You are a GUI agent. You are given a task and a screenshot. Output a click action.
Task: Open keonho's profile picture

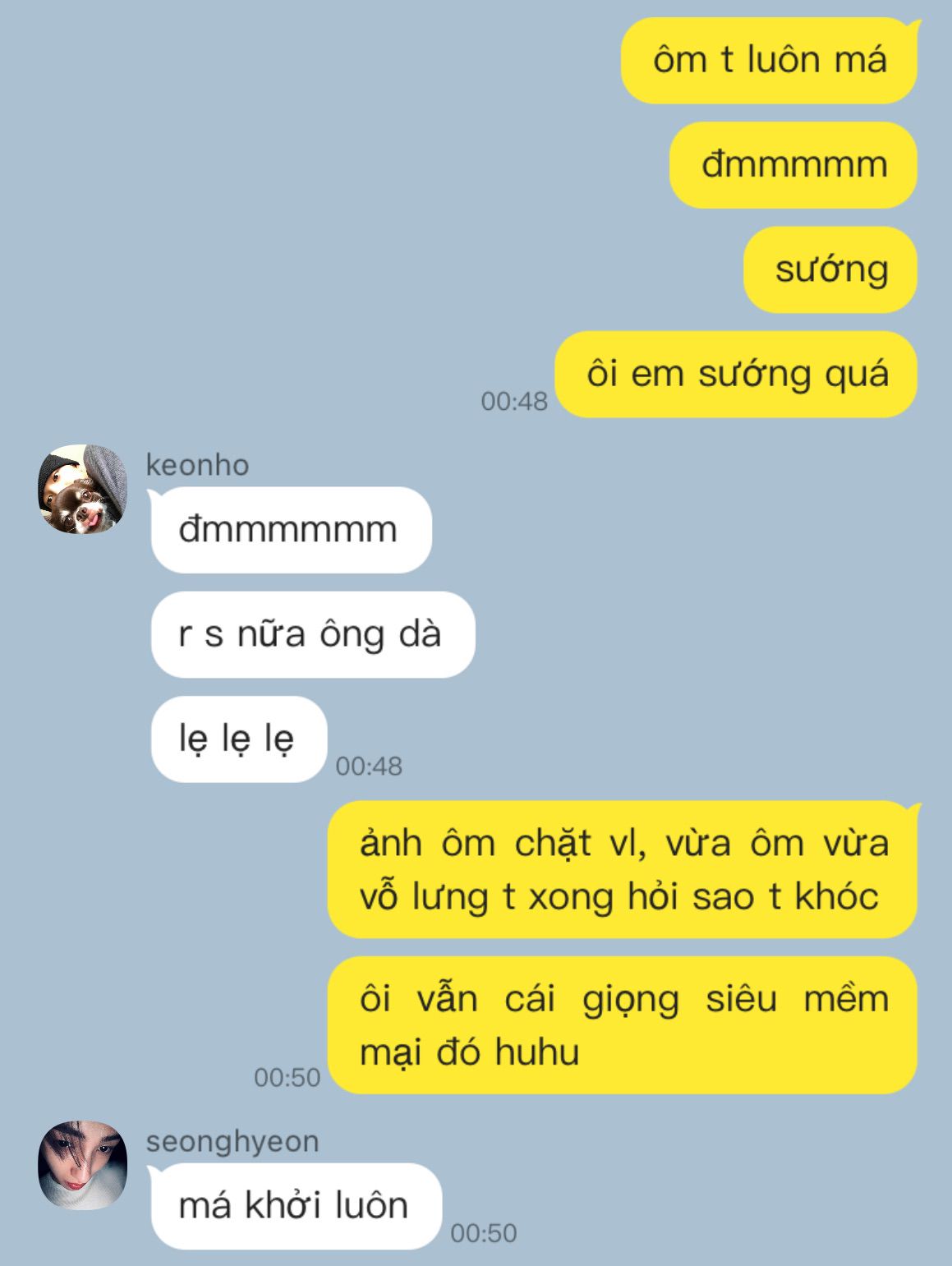82,489
